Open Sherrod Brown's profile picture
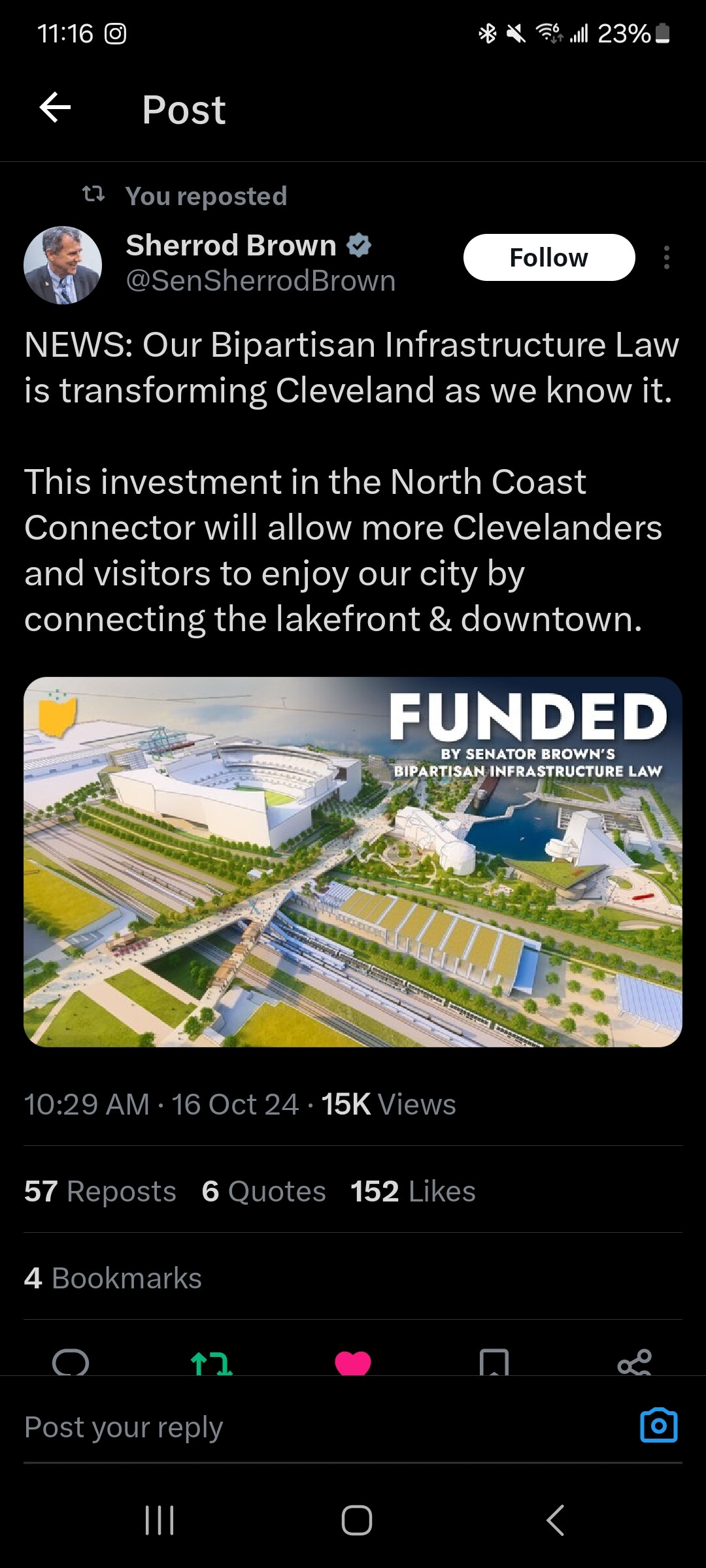706x1568 pixels. (63, 265)
